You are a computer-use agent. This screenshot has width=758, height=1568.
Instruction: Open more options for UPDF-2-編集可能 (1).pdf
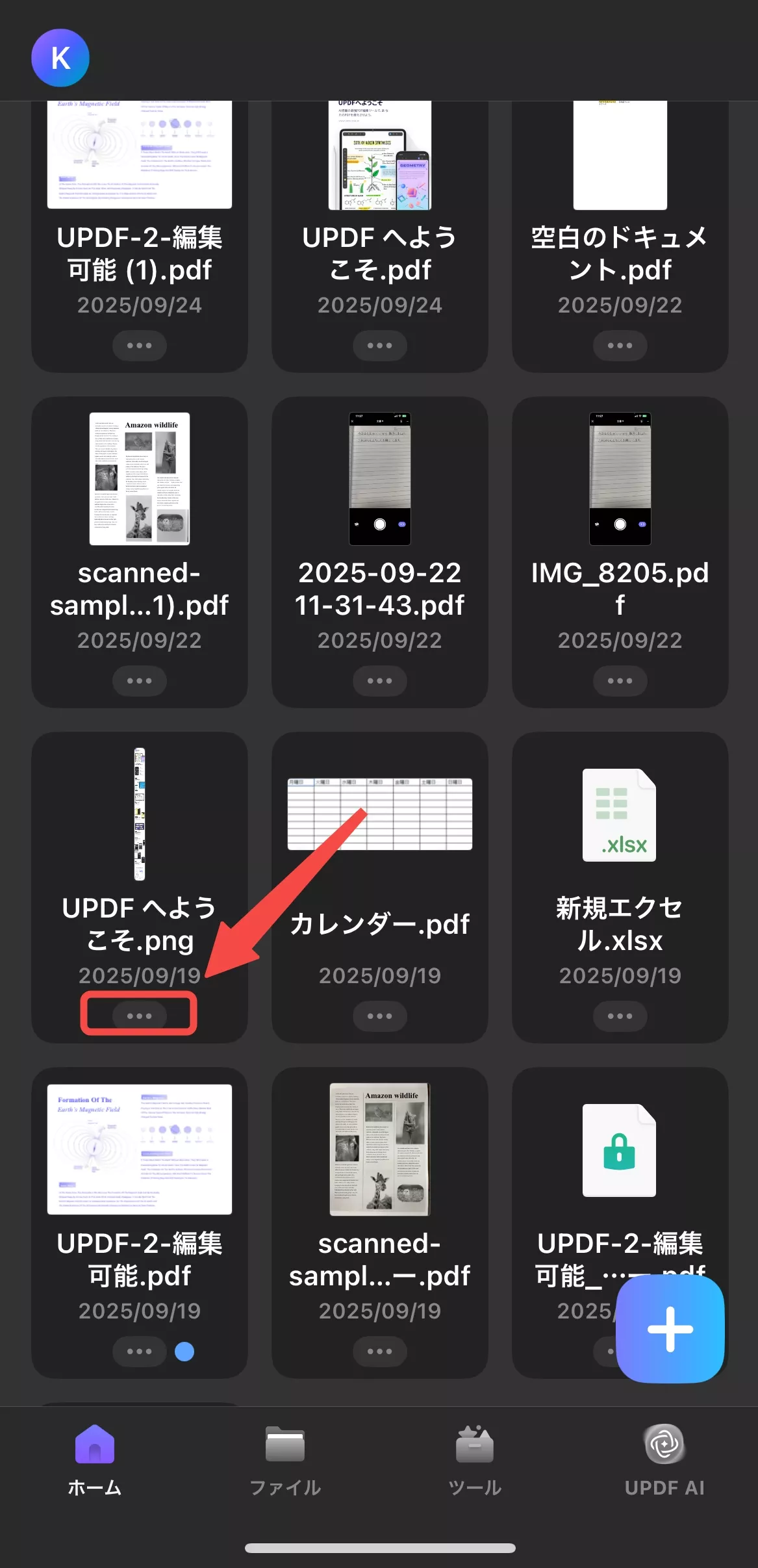click(x=140, y=345)
